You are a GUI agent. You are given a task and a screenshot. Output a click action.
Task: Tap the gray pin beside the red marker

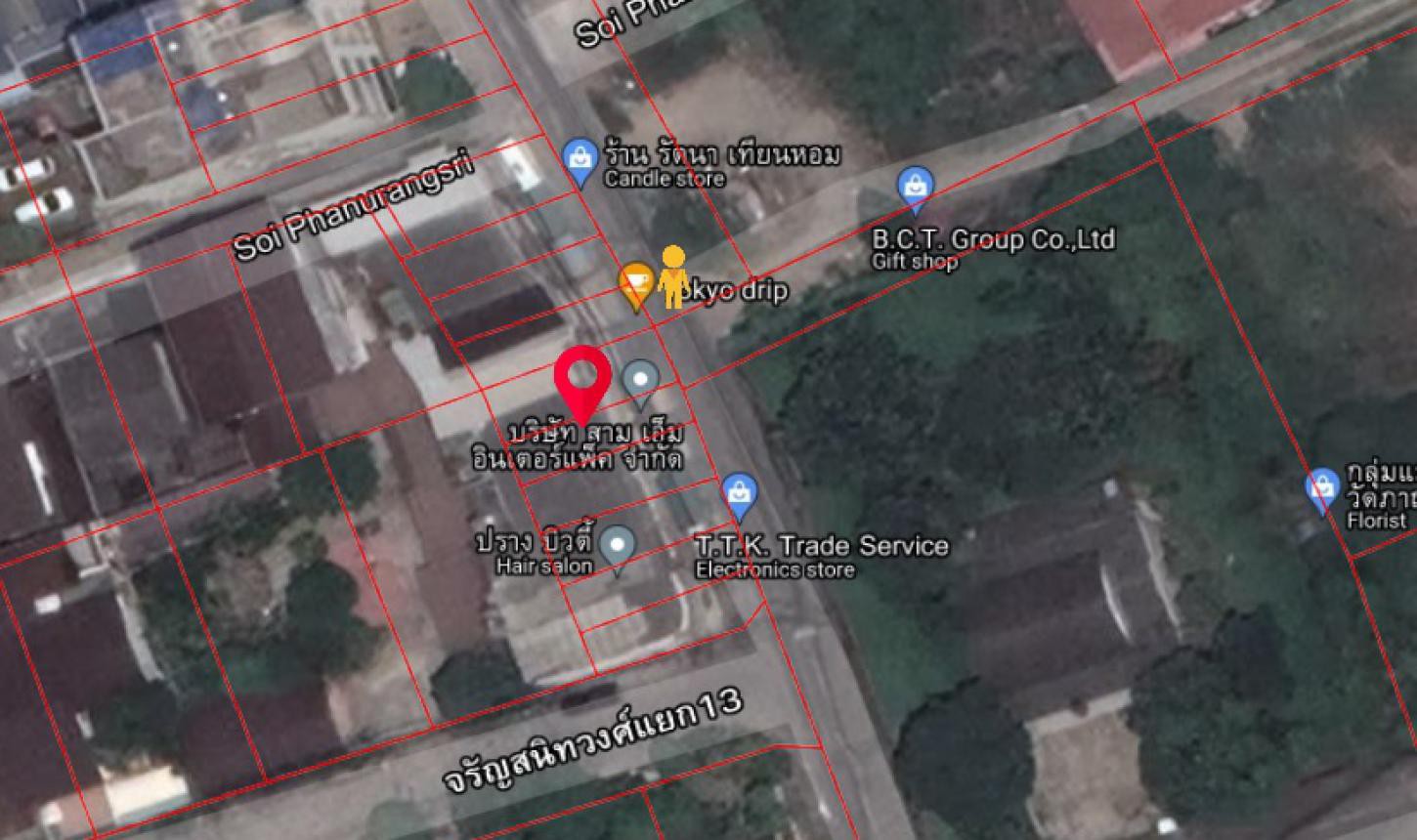tap(640, 380)
